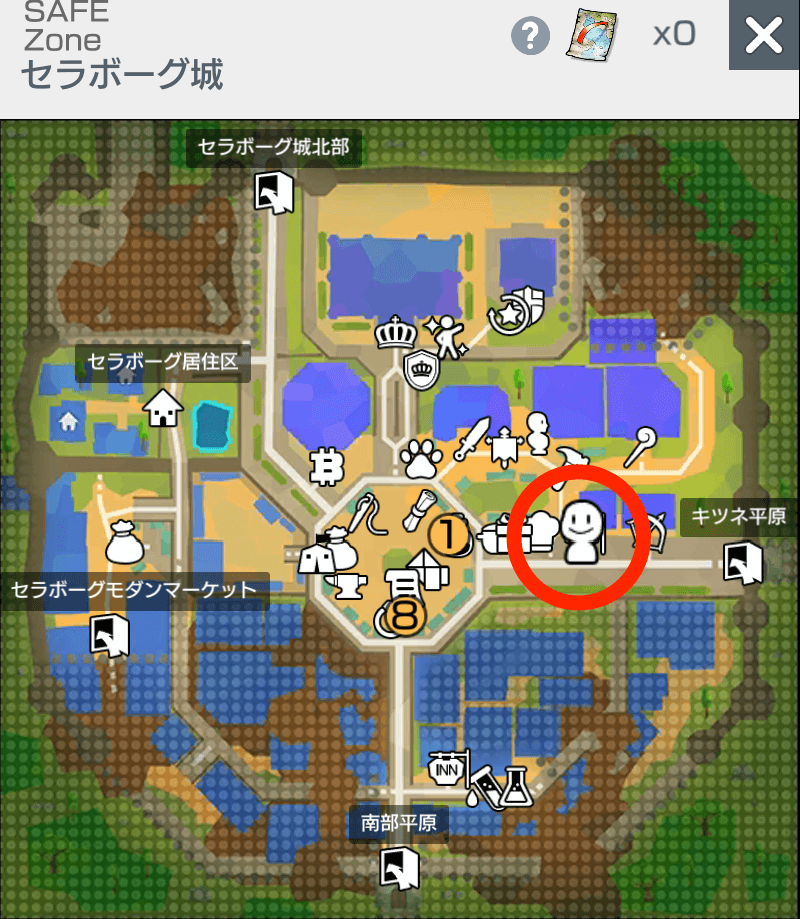This screenshot has height=919, width=800.
Task: Tap the bust statue icon
Action: (538, 432)
